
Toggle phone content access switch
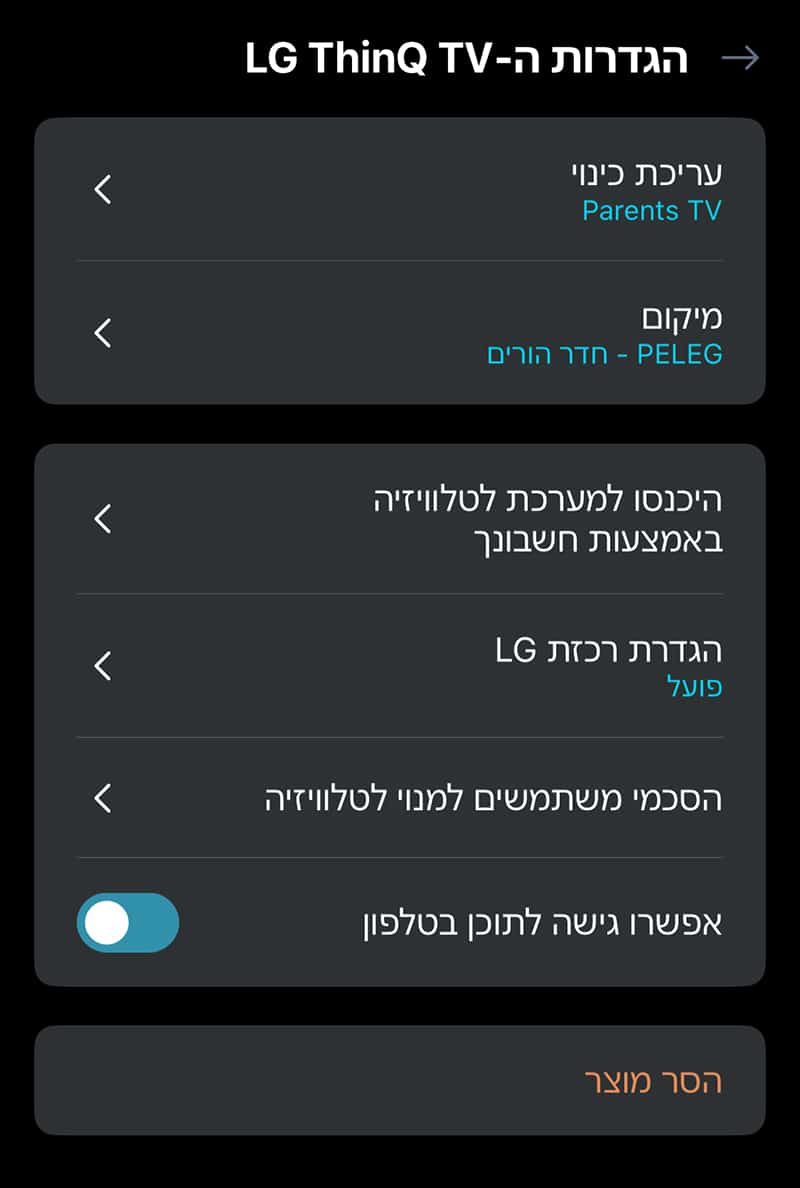128,922
